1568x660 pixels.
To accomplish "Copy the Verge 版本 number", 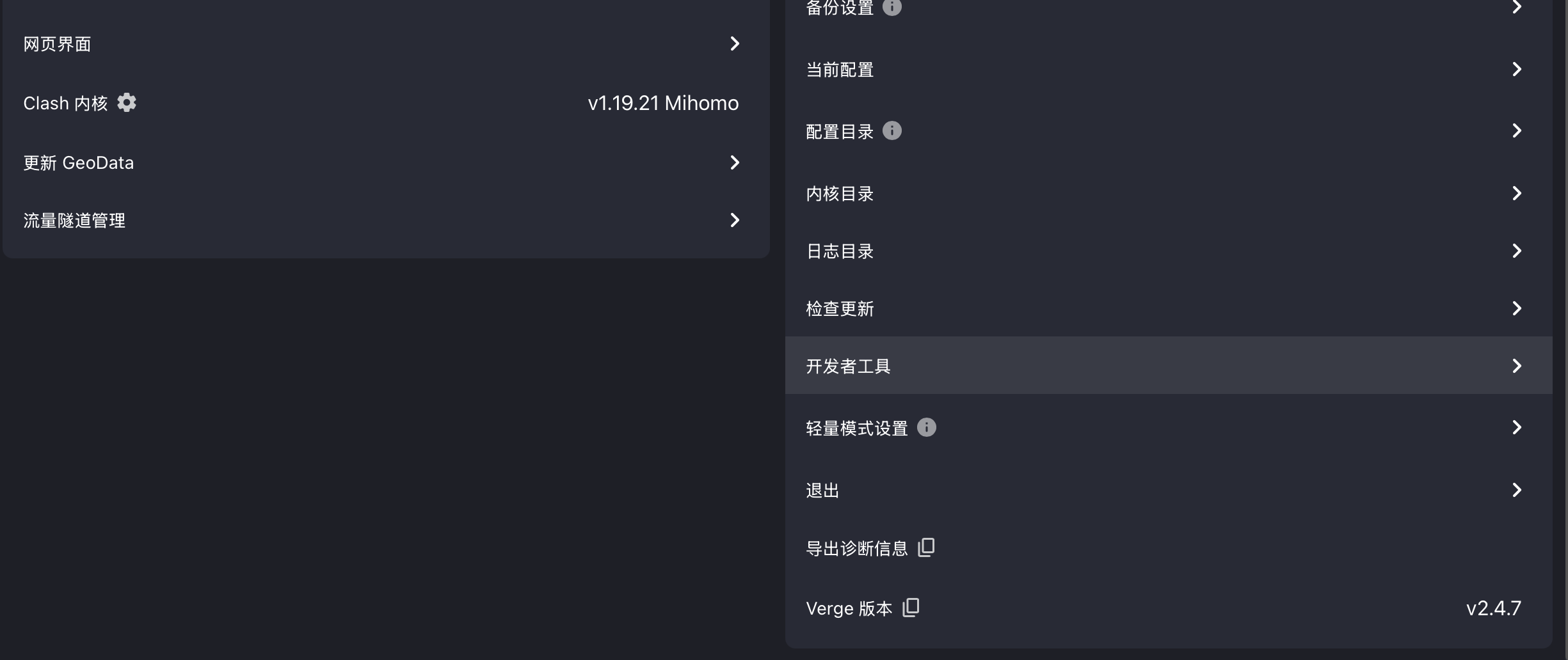I will point(911,608).
